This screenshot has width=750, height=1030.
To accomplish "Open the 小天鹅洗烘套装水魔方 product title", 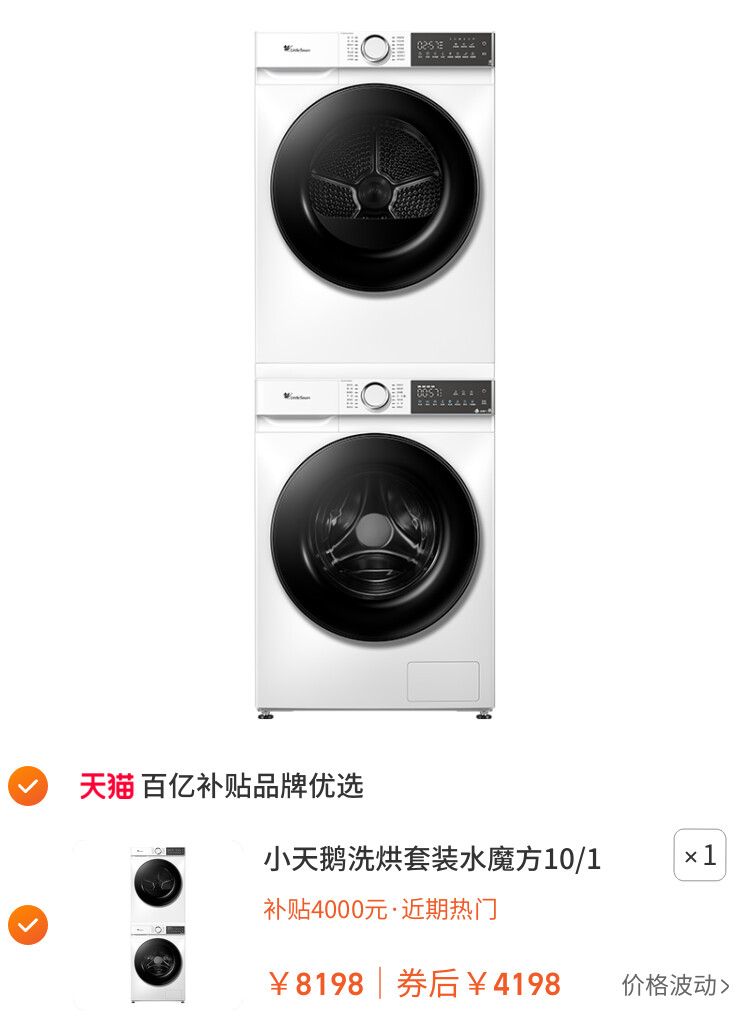I will pyautogui.click(x=432, y=858).
